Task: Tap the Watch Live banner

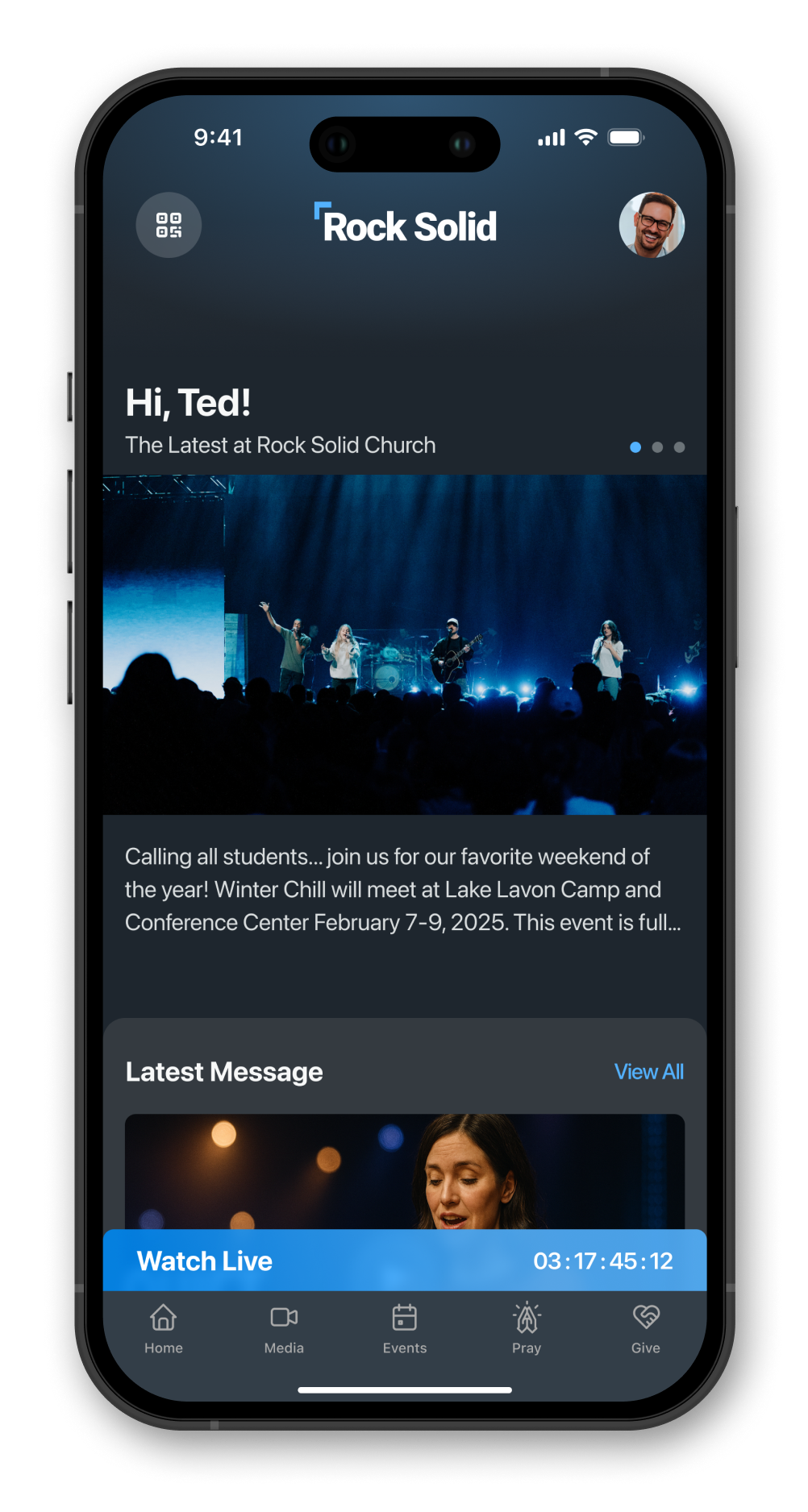Action: [x=404, y=1261]
